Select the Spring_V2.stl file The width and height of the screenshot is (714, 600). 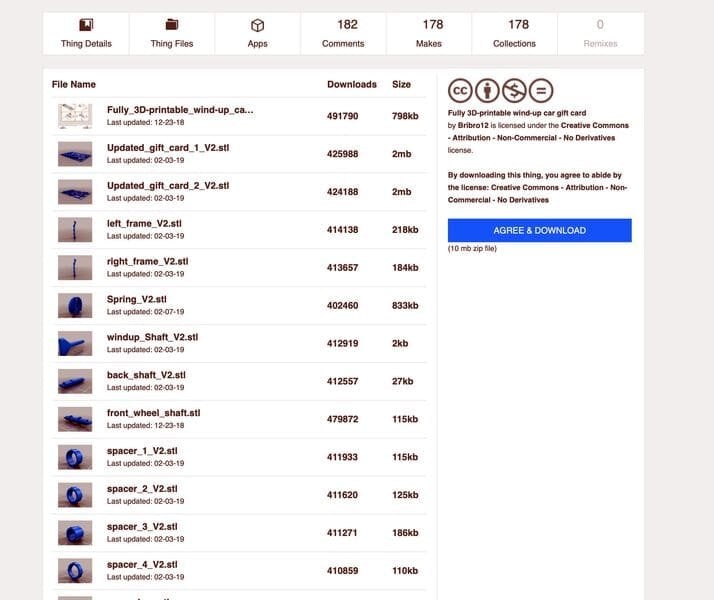click(137, 299)
